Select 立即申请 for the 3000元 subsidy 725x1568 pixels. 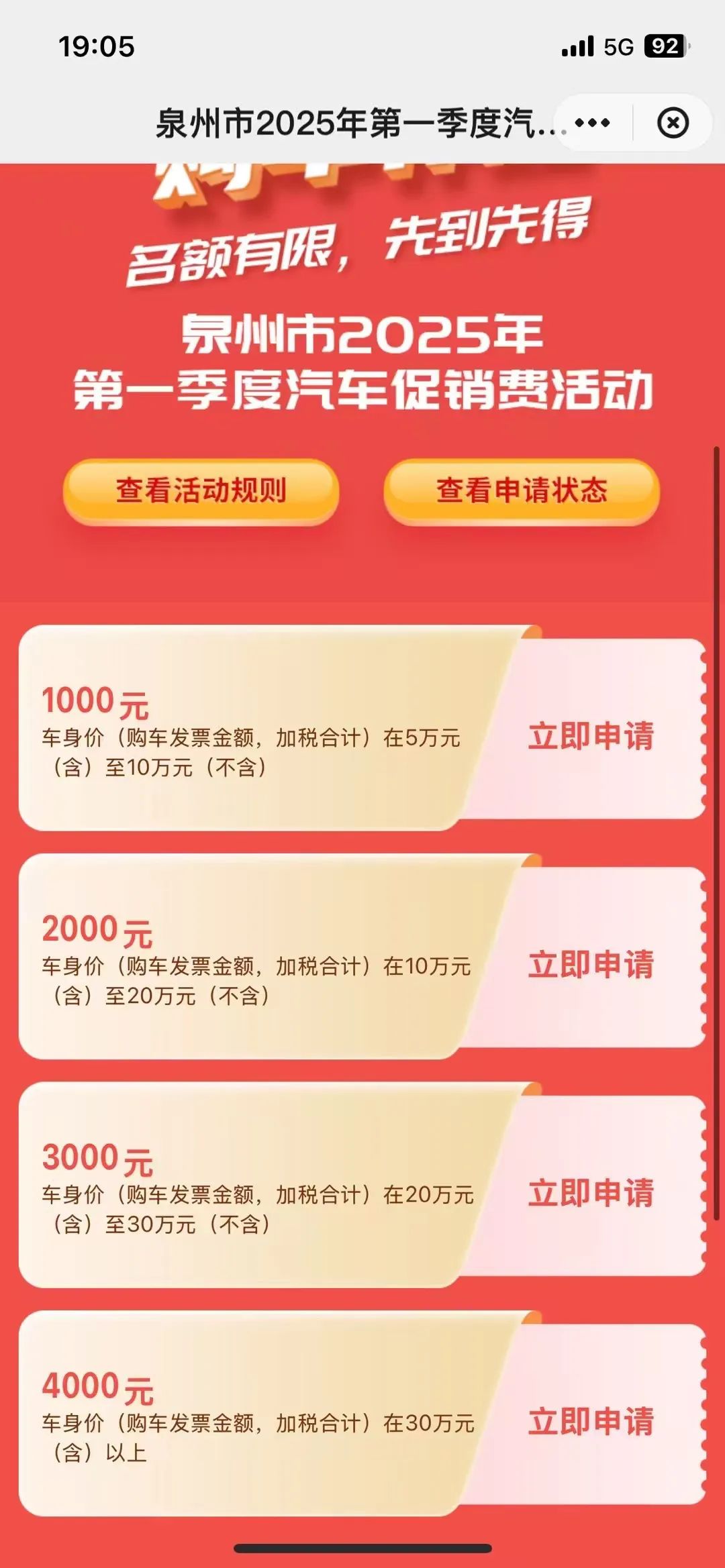[x=591, y=1193]
